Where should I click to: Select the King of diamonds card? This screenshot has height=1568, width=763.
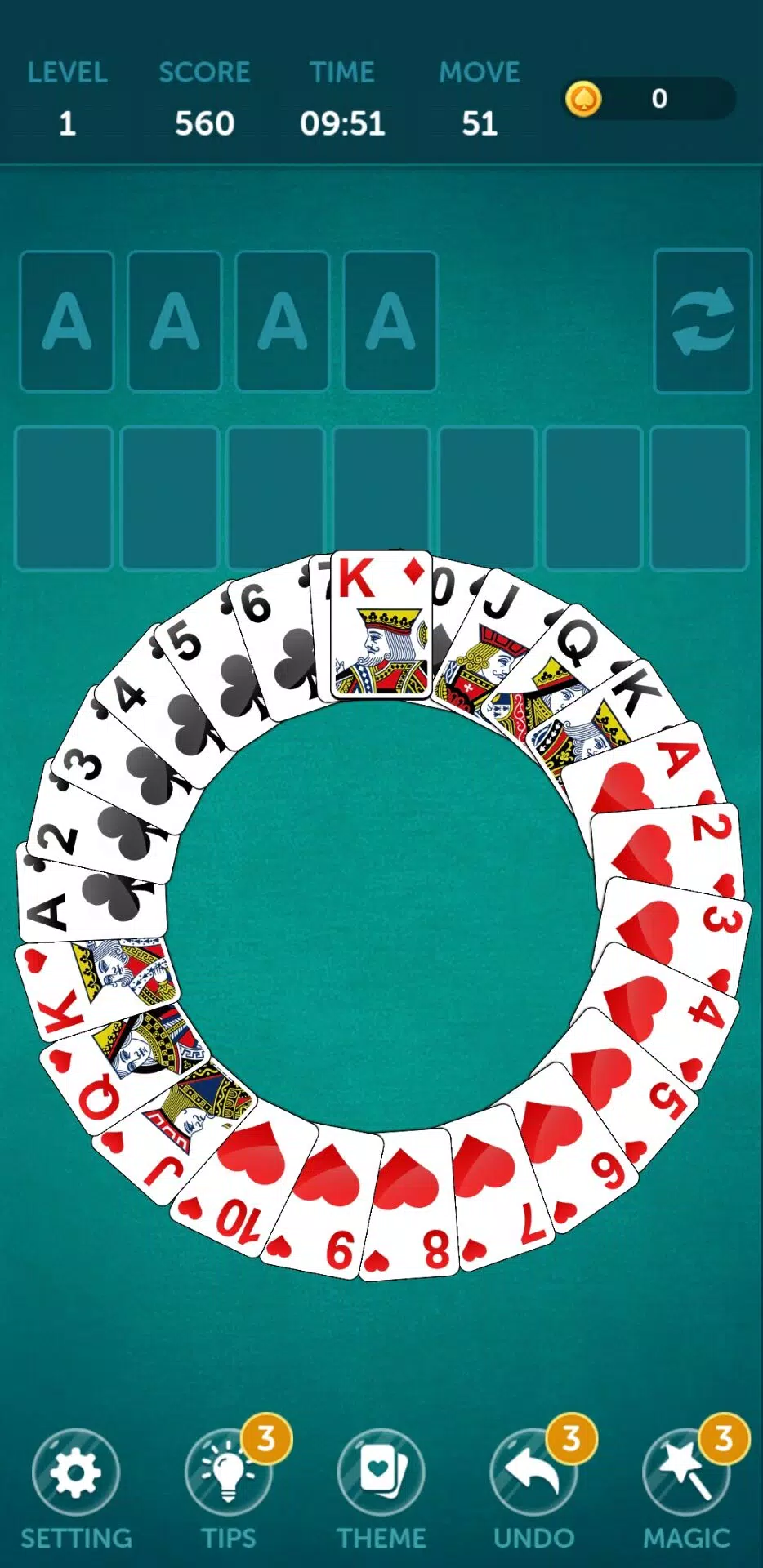(381, 626)
